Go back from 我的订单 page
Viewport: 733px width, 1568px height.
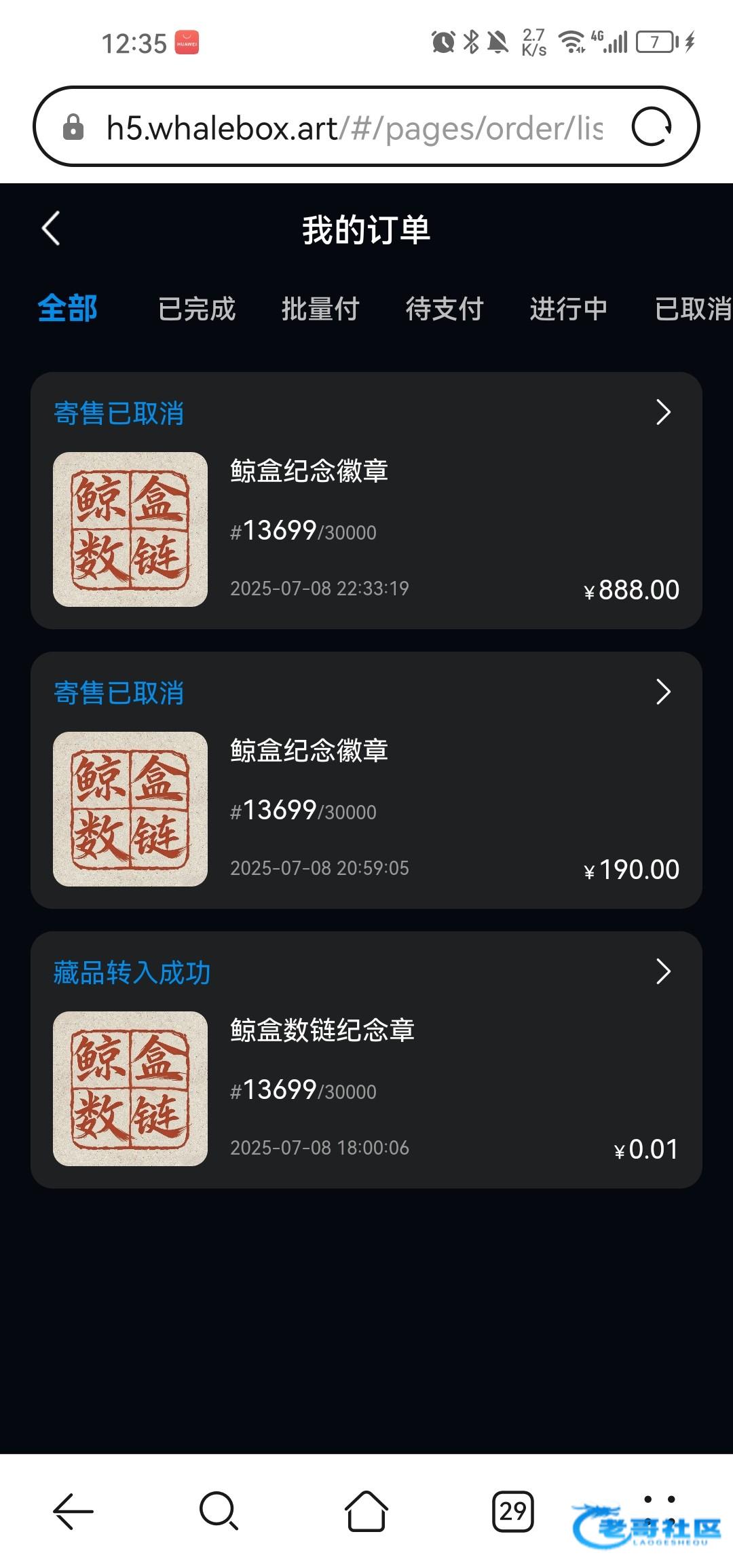(x=51, y=228)
